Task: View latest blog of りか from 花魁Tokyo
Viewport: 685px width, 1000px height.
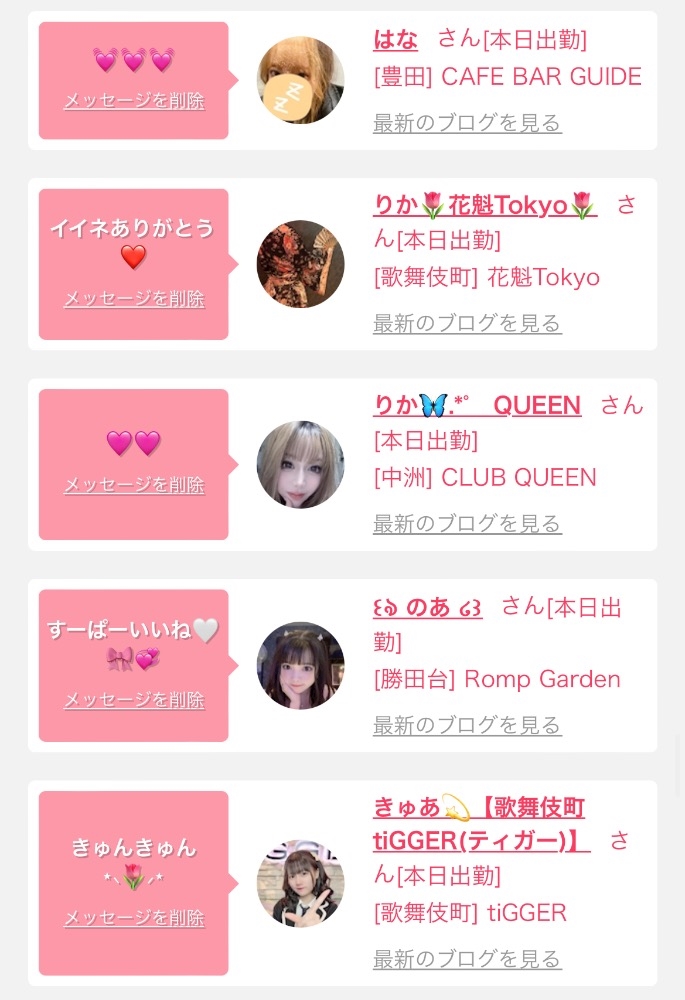Action: 467,323
